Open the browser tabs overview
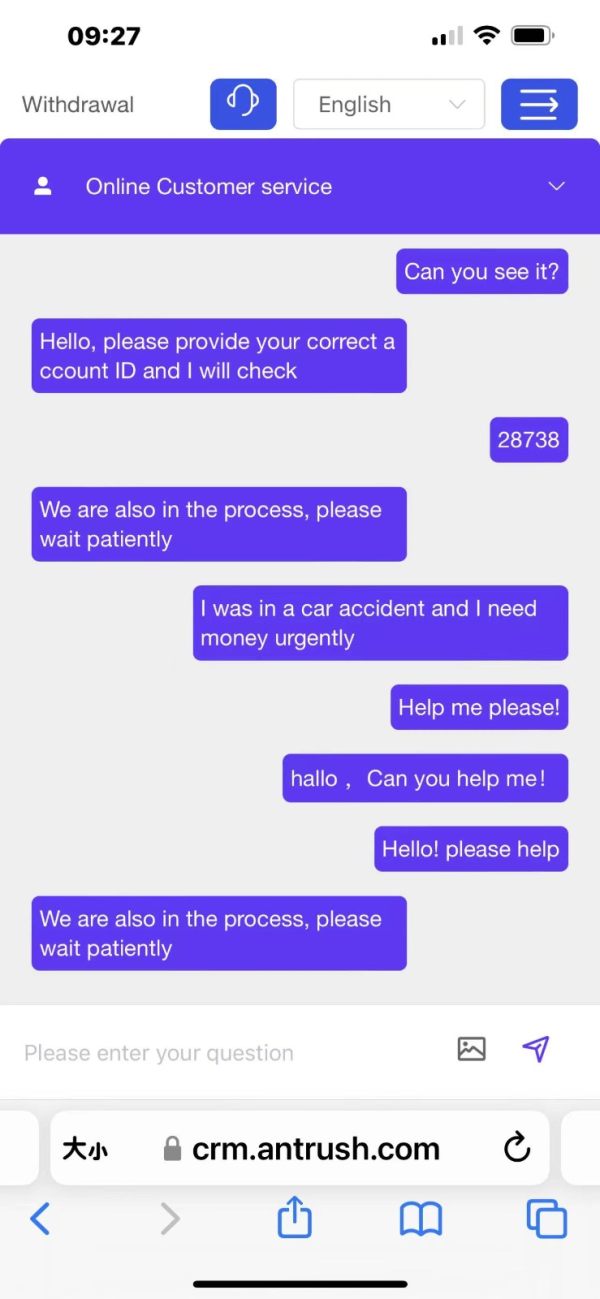This screenshot has width=600, height=1299. [x=546, y=1218]
